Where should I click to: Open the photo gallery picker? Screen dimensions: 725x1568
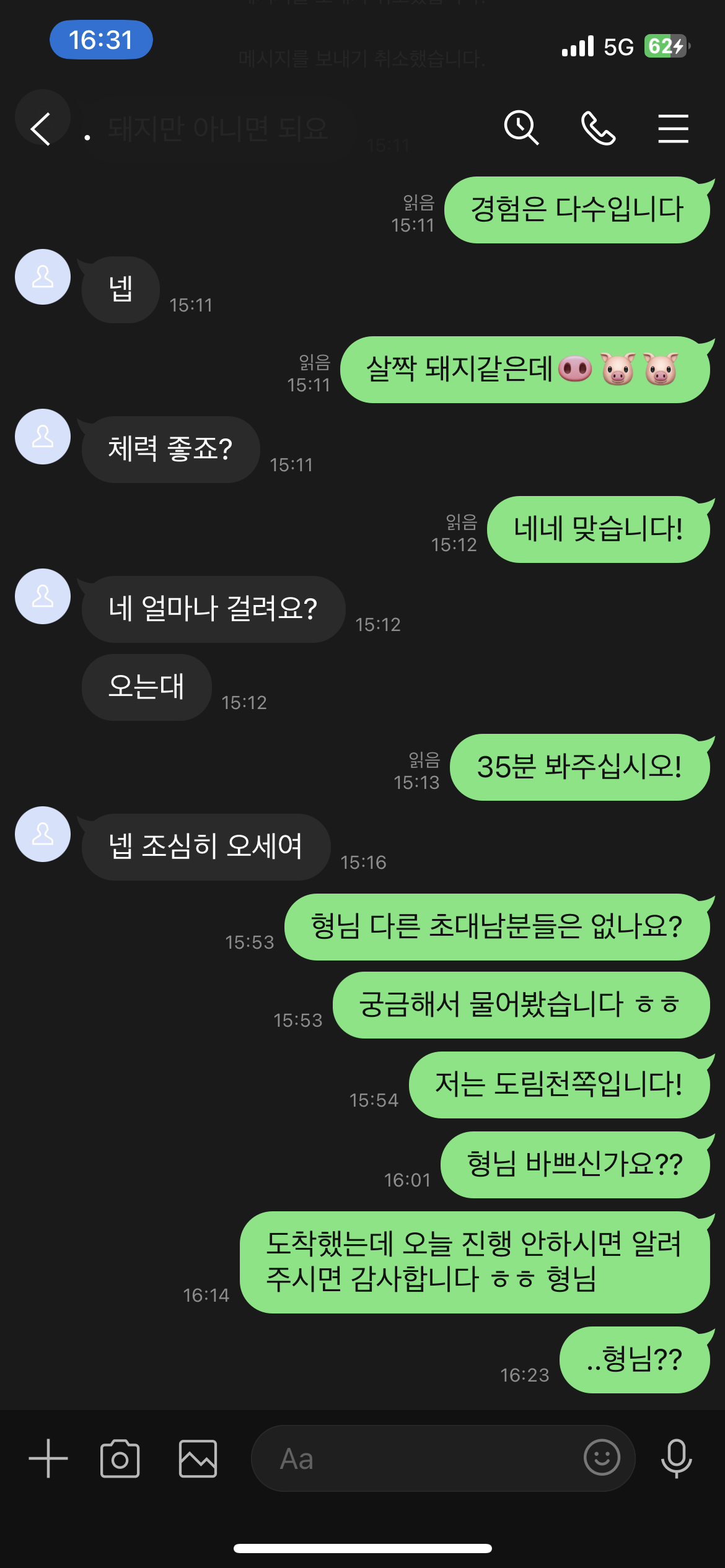(198, 1458)
